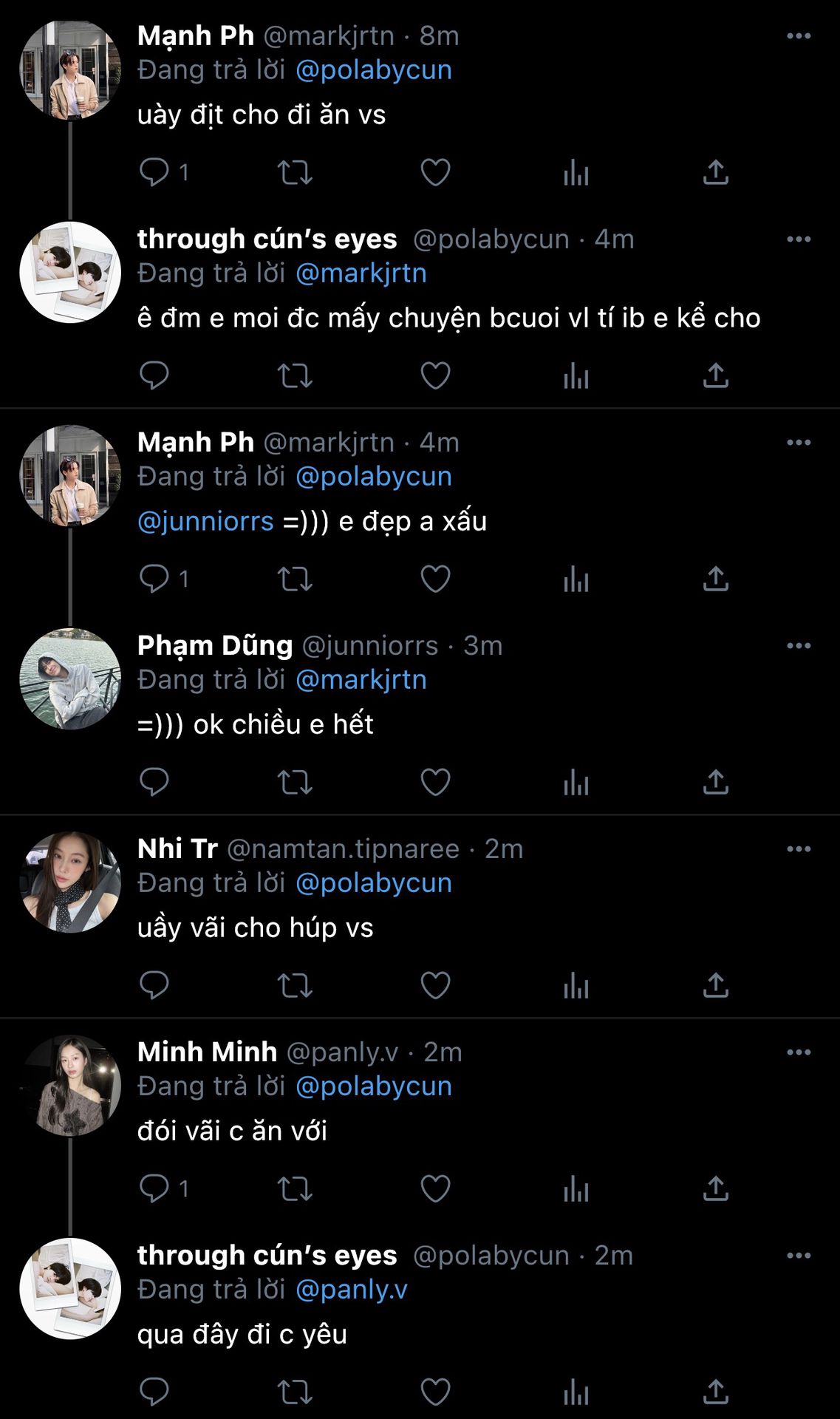Image resolution: width=840 pixels, height=1419 pixels.
Task: Open the @junniorrs mention in Mạnh Ph's reply
Action: (205, 521)
